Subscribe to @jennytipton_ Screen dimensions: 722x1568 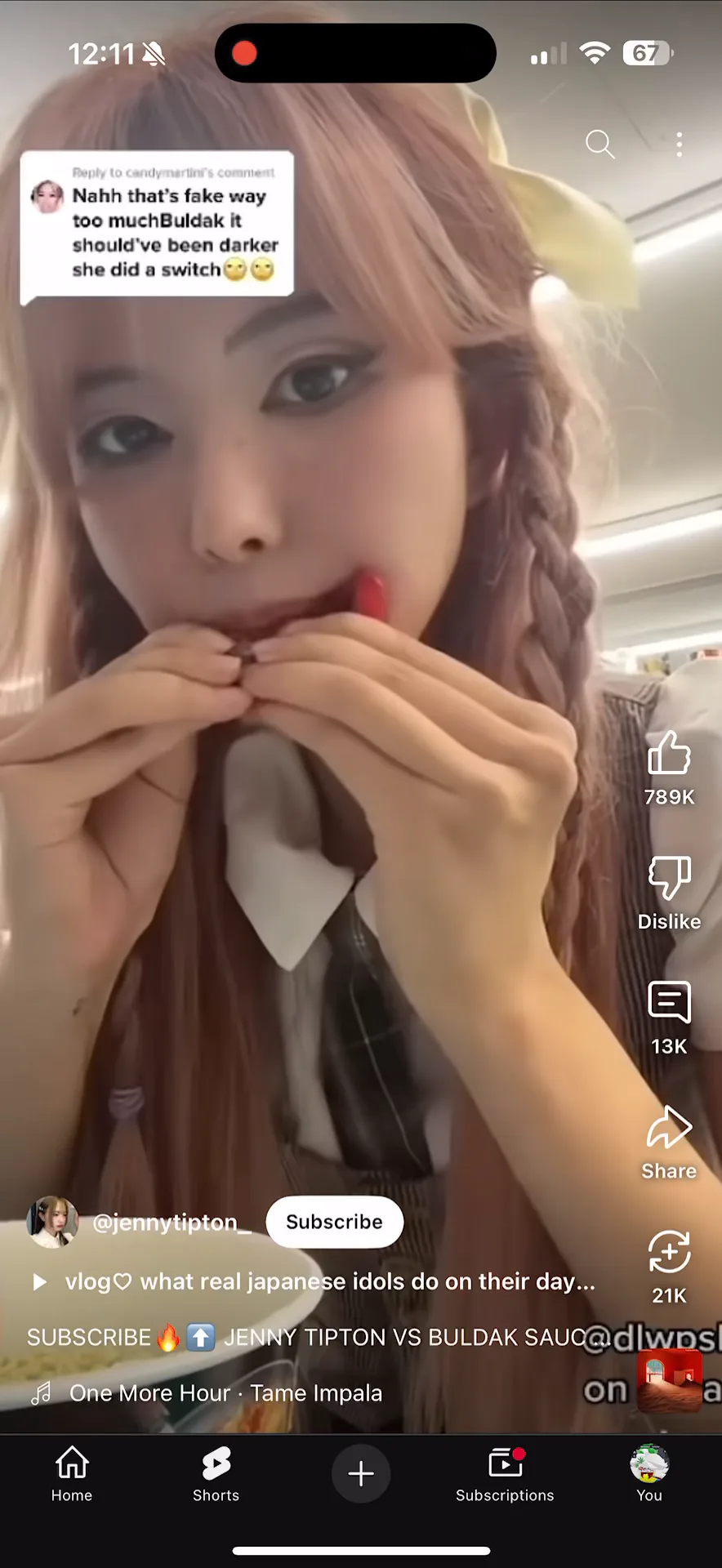point(334,1222)
